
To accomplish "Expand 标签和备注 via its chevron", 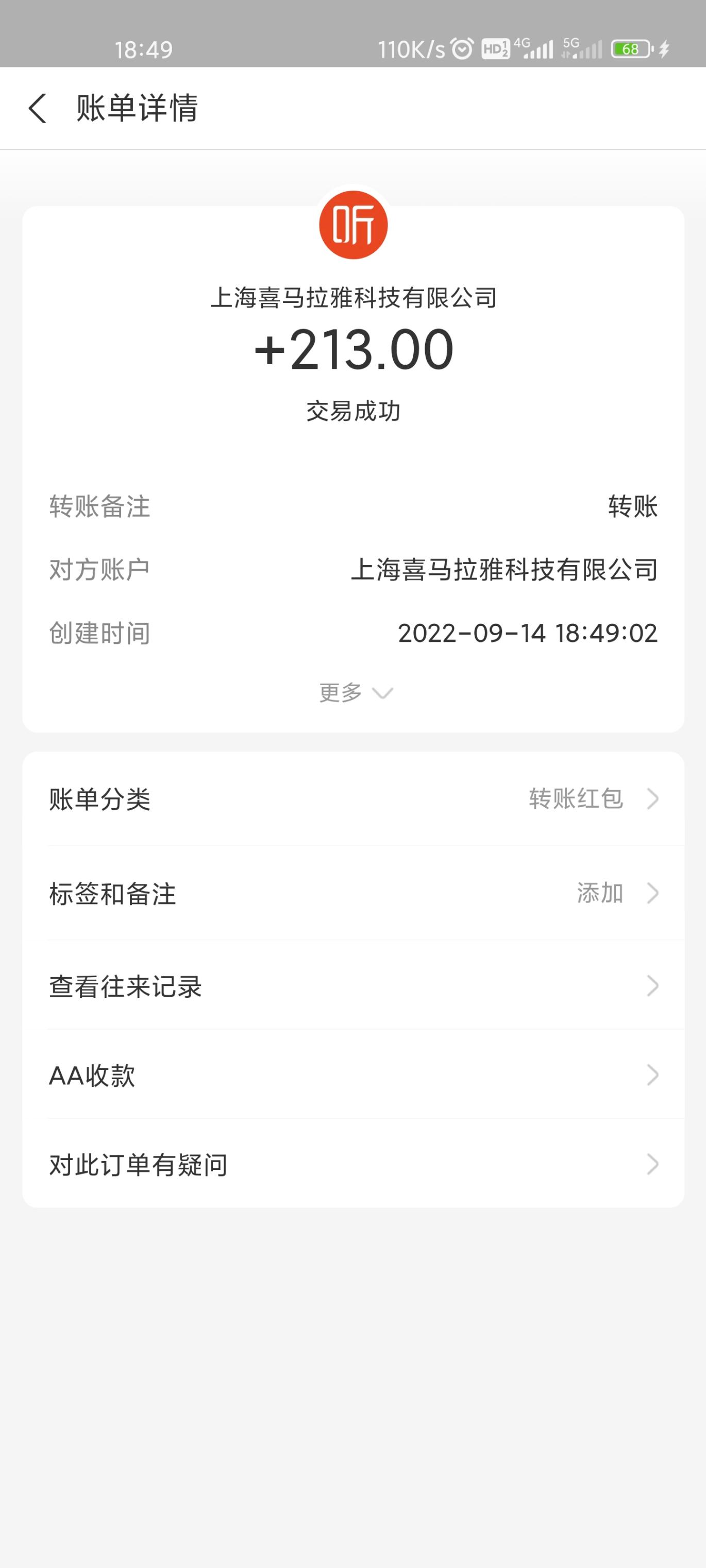I will (x=653, y=893).
